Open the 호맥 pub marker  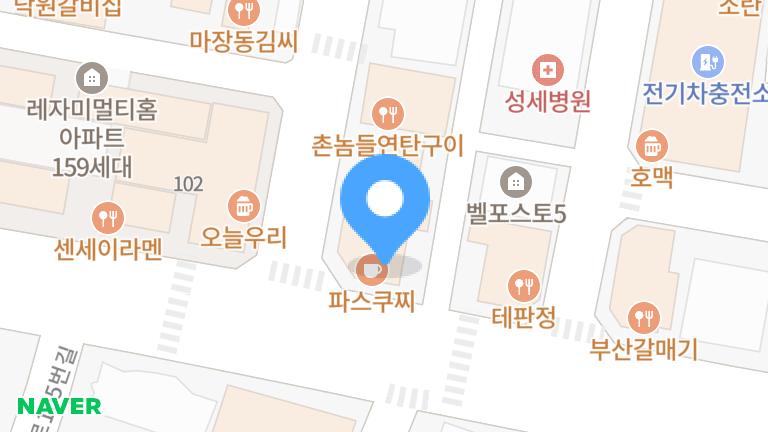[x=652, y=146]
